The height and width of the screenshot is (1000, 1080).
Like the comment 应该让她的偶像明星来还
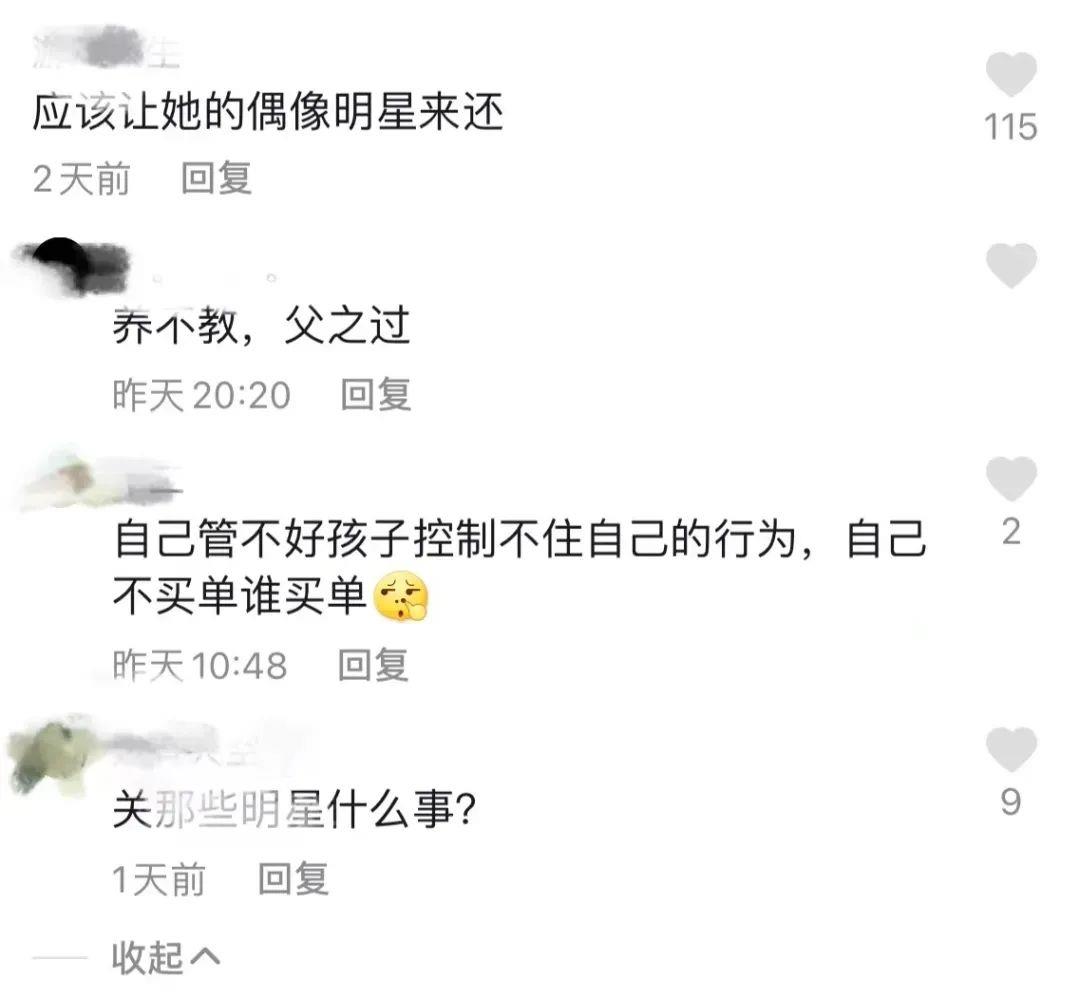point(1010,76)
